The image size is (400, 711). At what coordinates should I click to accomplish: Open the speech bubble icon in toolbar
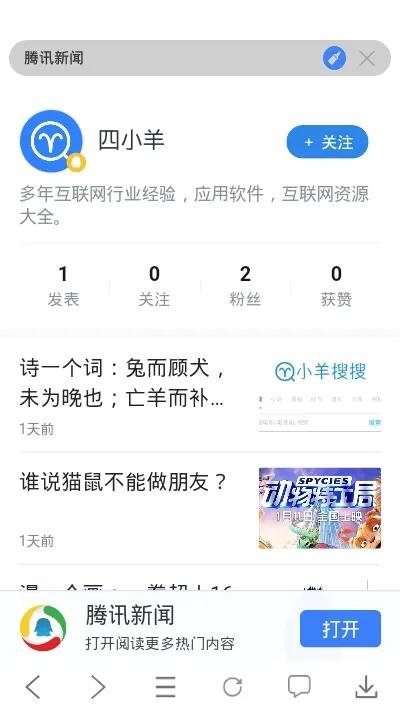pyautogui.click(x=299, y=686)
